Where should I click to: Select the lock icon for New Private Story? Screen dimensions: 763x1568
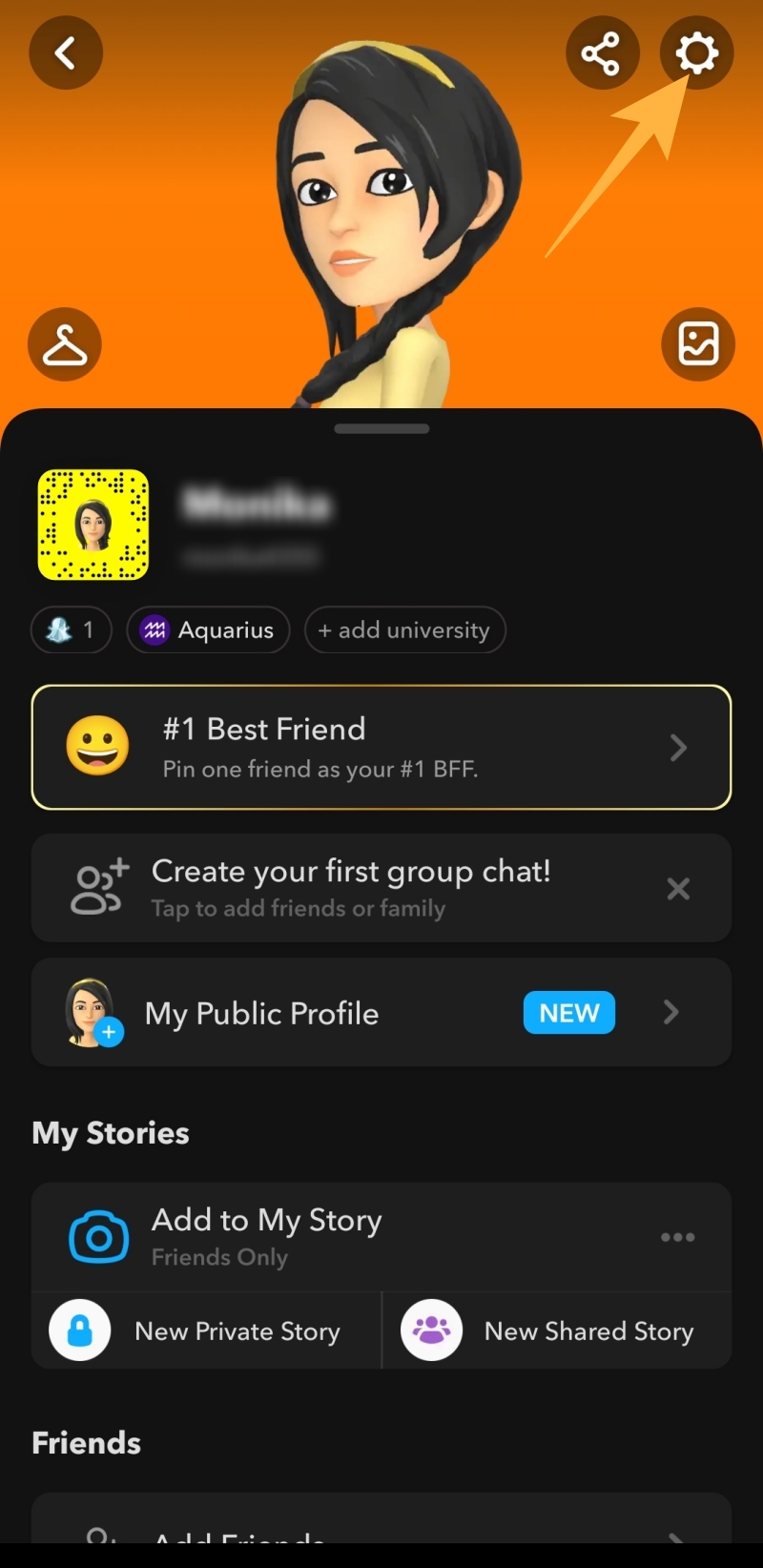[x=80, y=1330]
